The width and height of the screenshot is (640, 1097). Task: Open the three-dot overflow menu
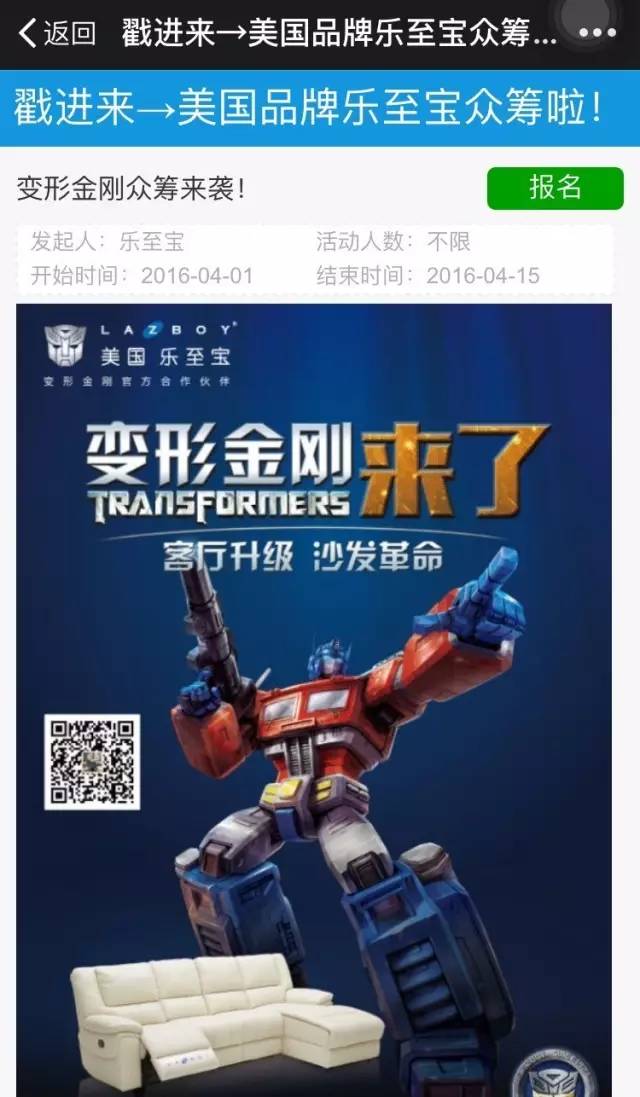pyautogui.click(x=598, y=33)
